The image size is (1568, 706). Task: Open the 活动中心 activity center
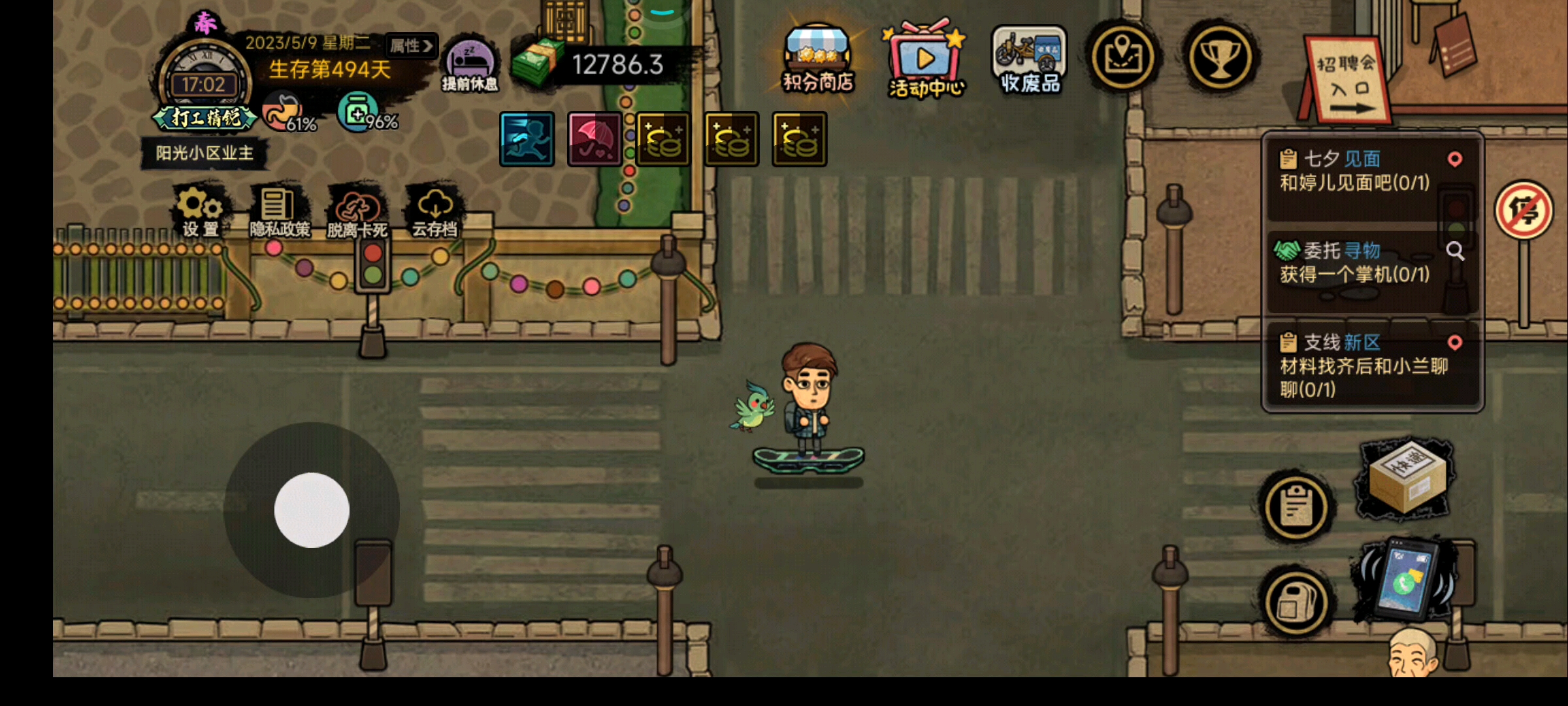click(925, 60)
